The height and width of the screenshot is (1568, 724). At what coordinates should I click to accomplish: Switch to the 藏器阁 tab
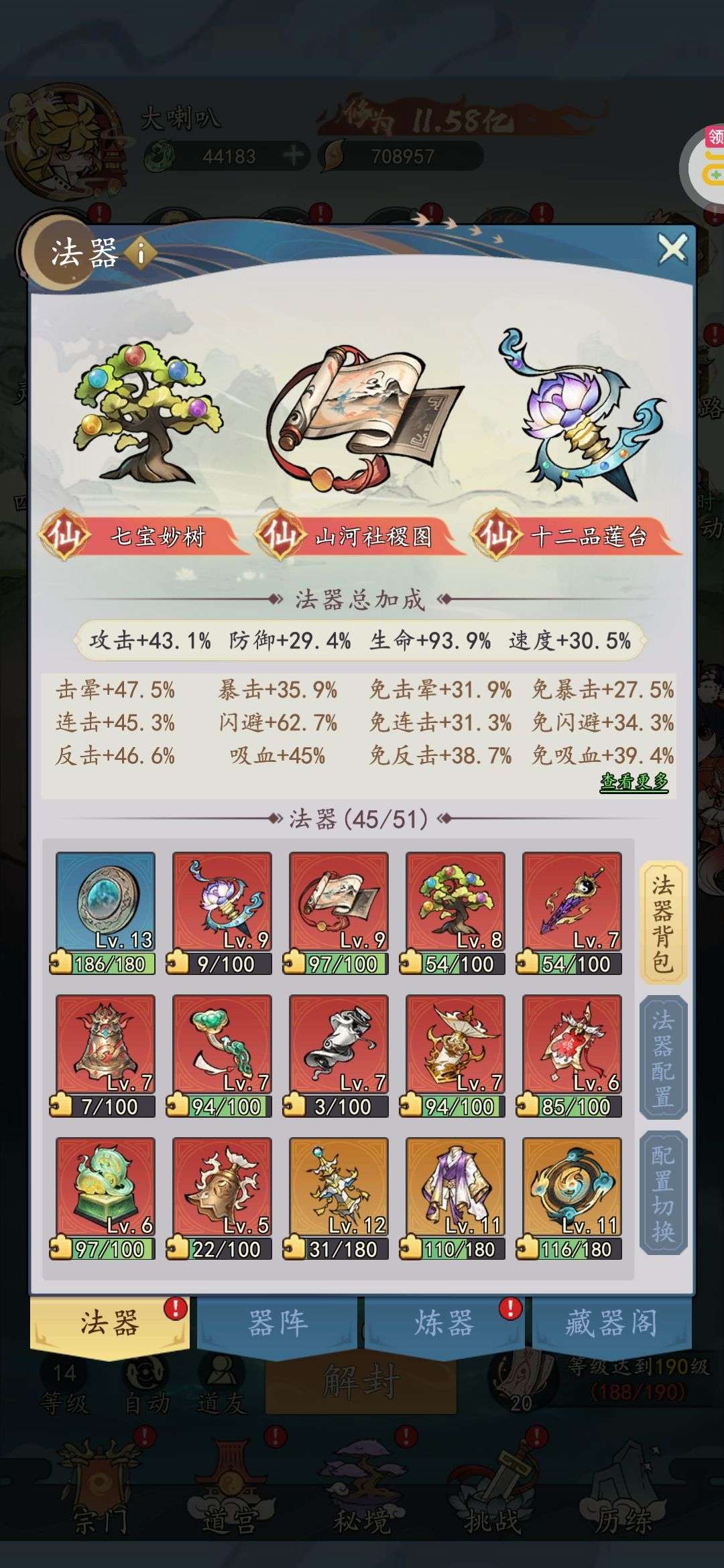611,1323
